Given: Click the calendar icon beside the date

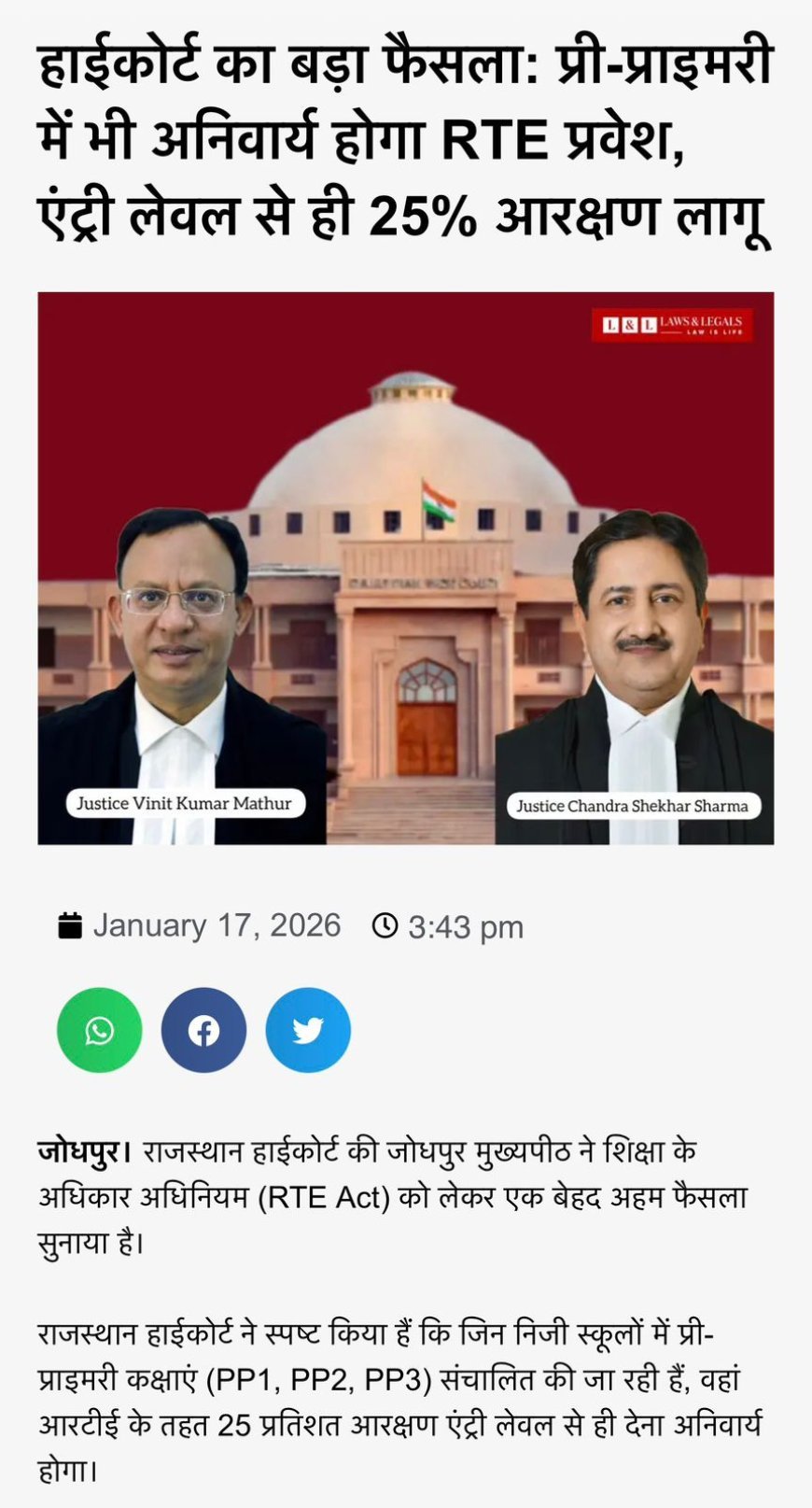Looking at the screenshot, I should [x=68, y=925].
